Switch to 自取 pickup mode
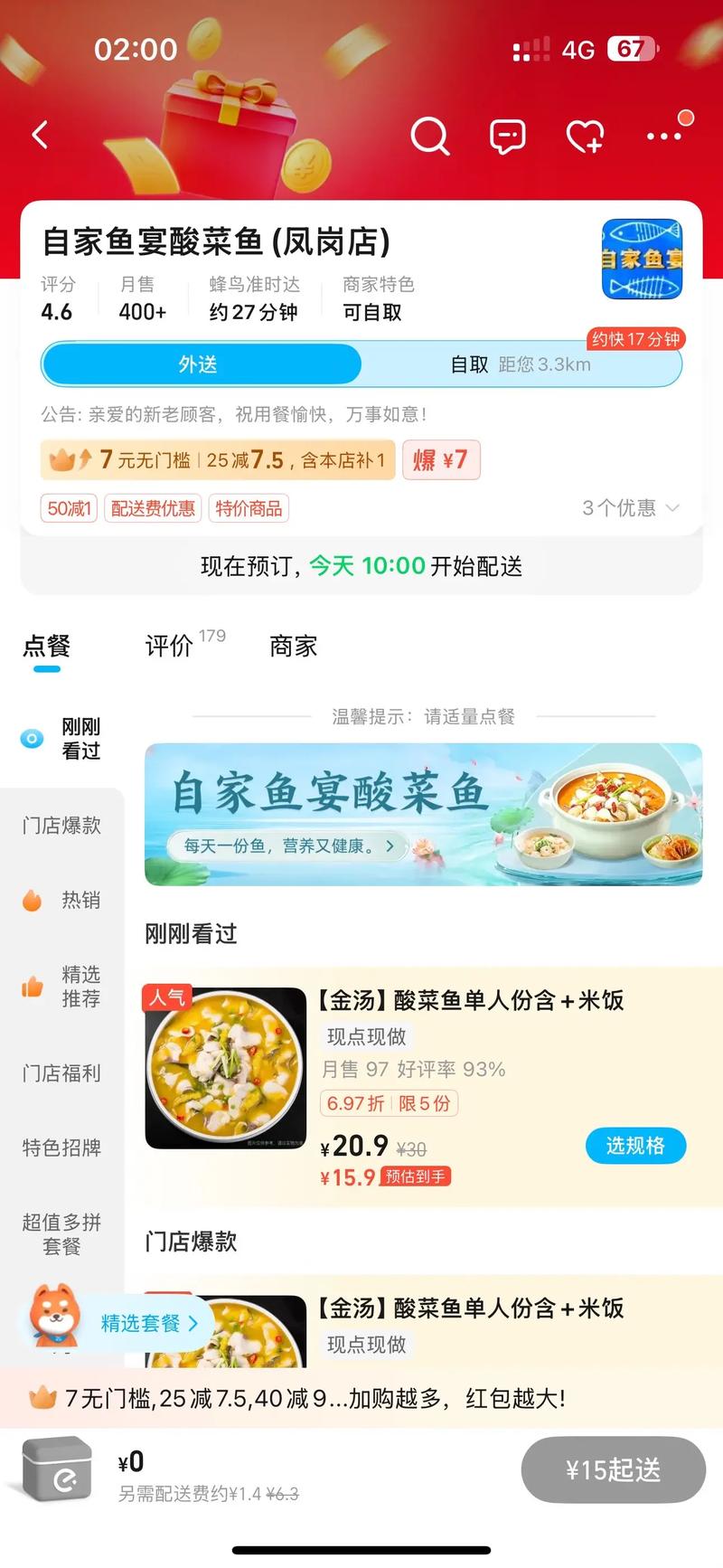 point(464,364)
